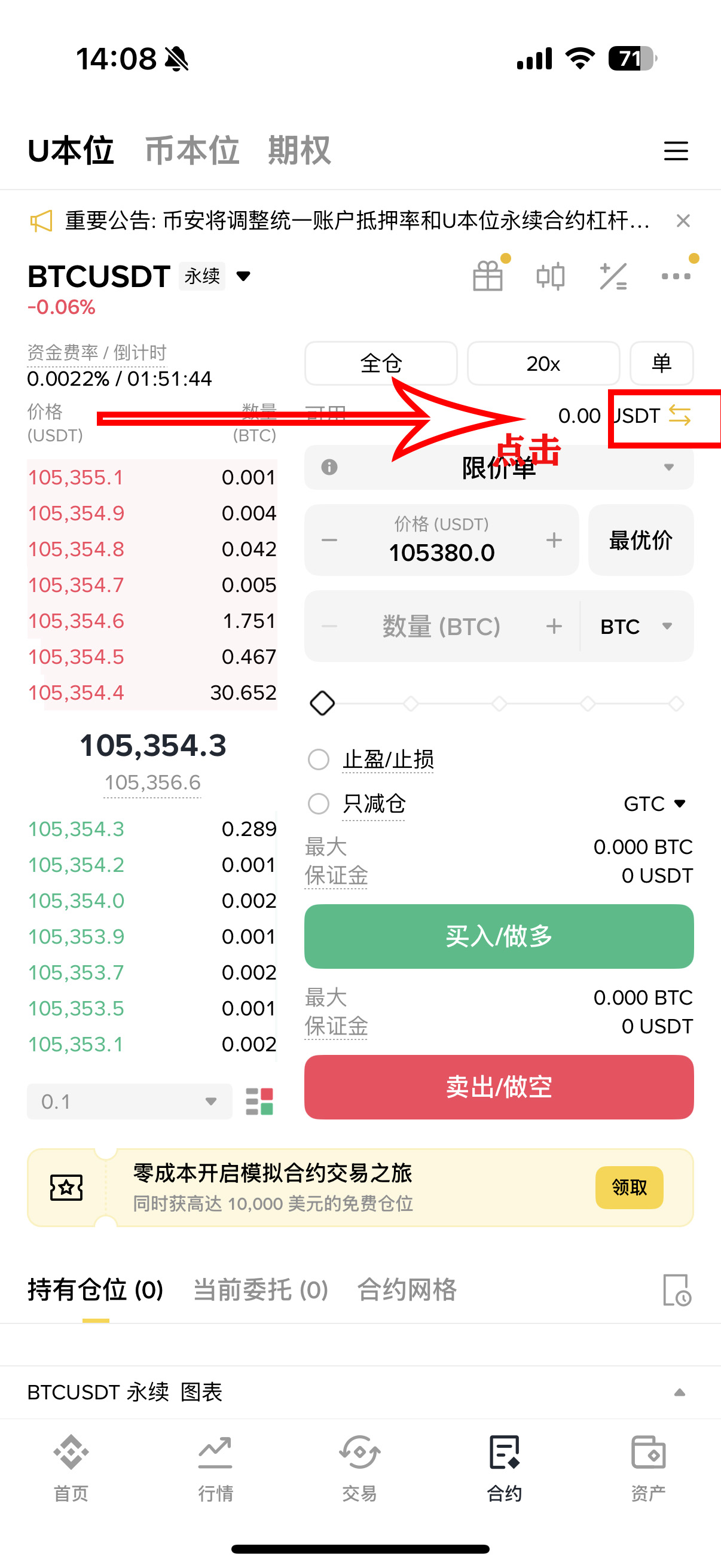Click the 买入/做多 button
This screenshot has height=1568, width=721.
[499, 936]
